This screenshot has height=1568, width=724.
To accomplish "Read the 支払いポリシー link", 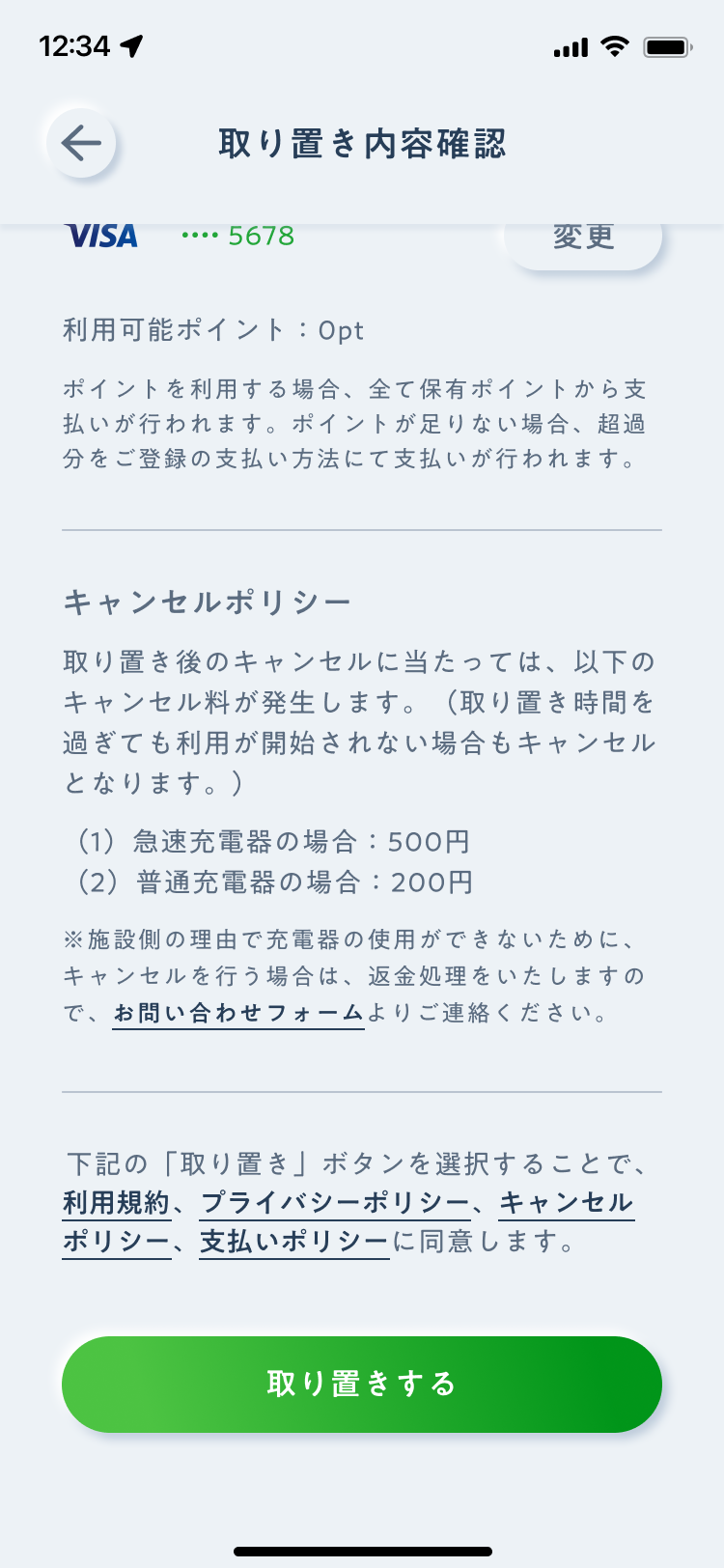I will (x=294, y=1242).
